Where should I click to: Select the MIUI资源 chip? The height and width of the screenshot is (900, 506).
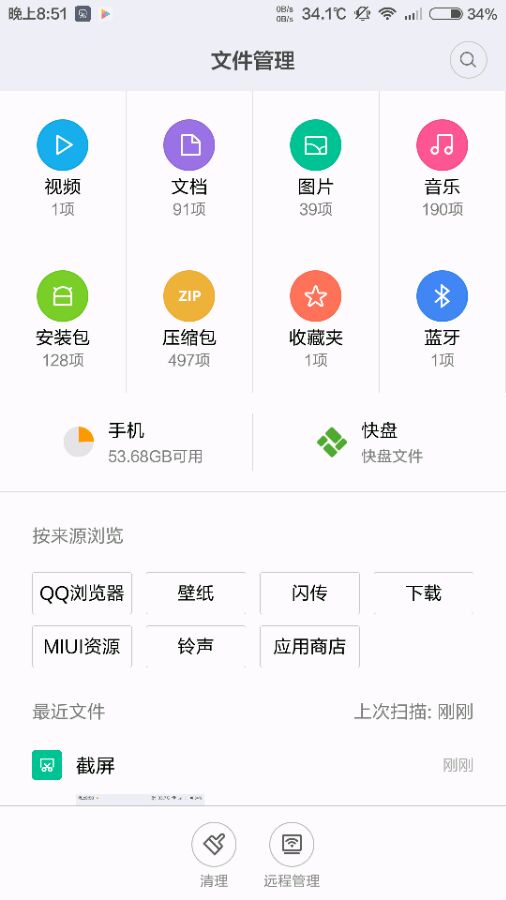coord(82,646)
